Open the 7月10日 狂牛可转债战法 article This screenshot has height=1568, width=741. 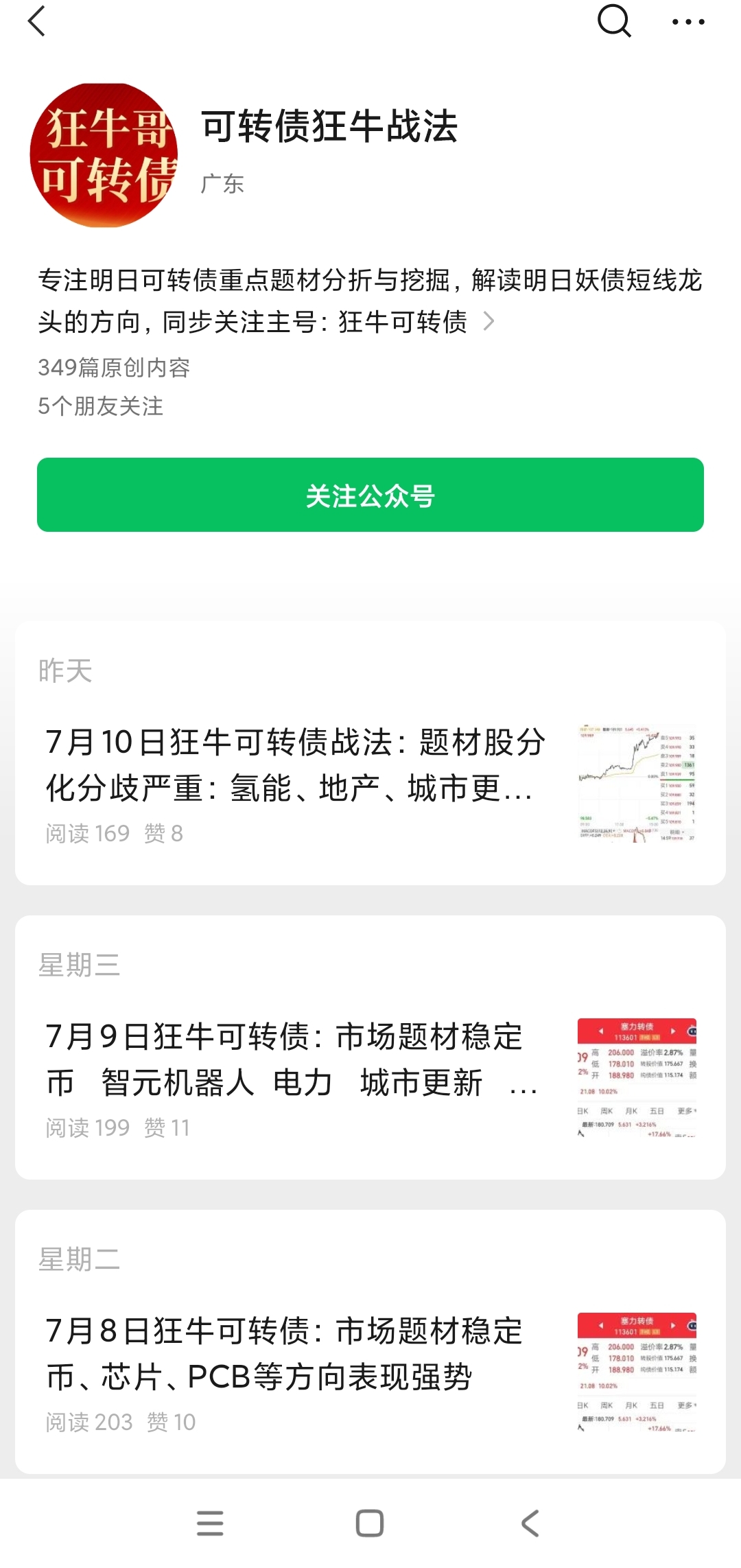[x=295, y=765]
